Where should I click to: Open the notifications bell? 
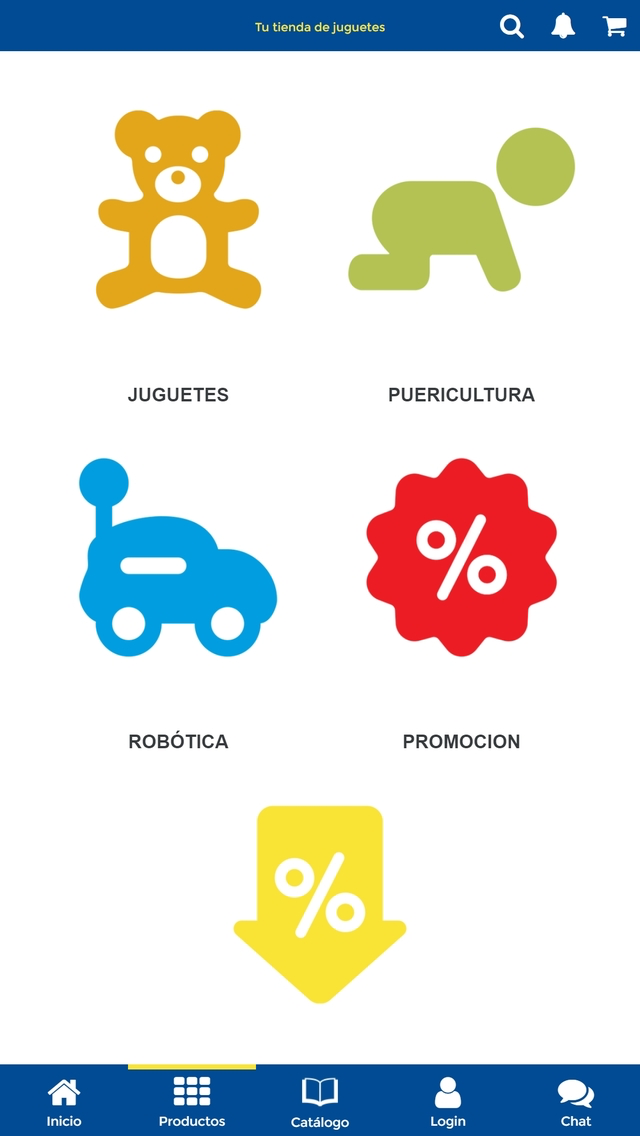[x=563, y=27]
